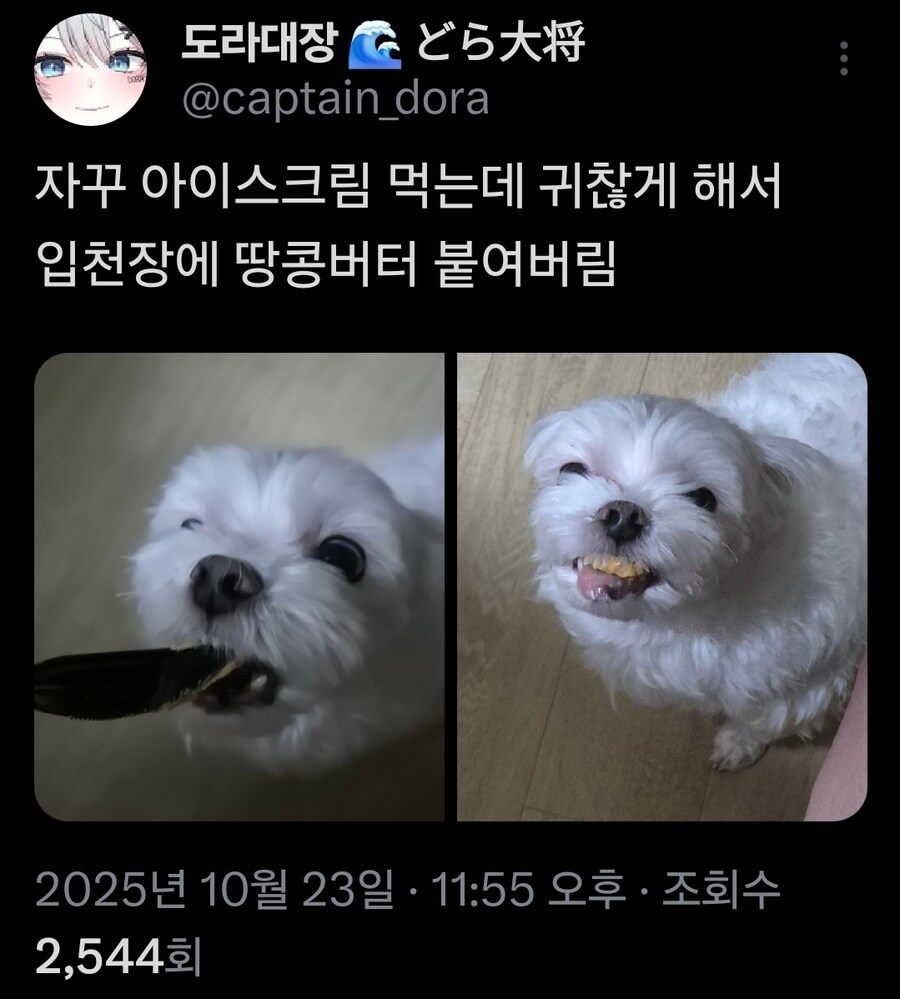View the blurry dog photo with spoon
900x999 pixels.
(240, 587)
